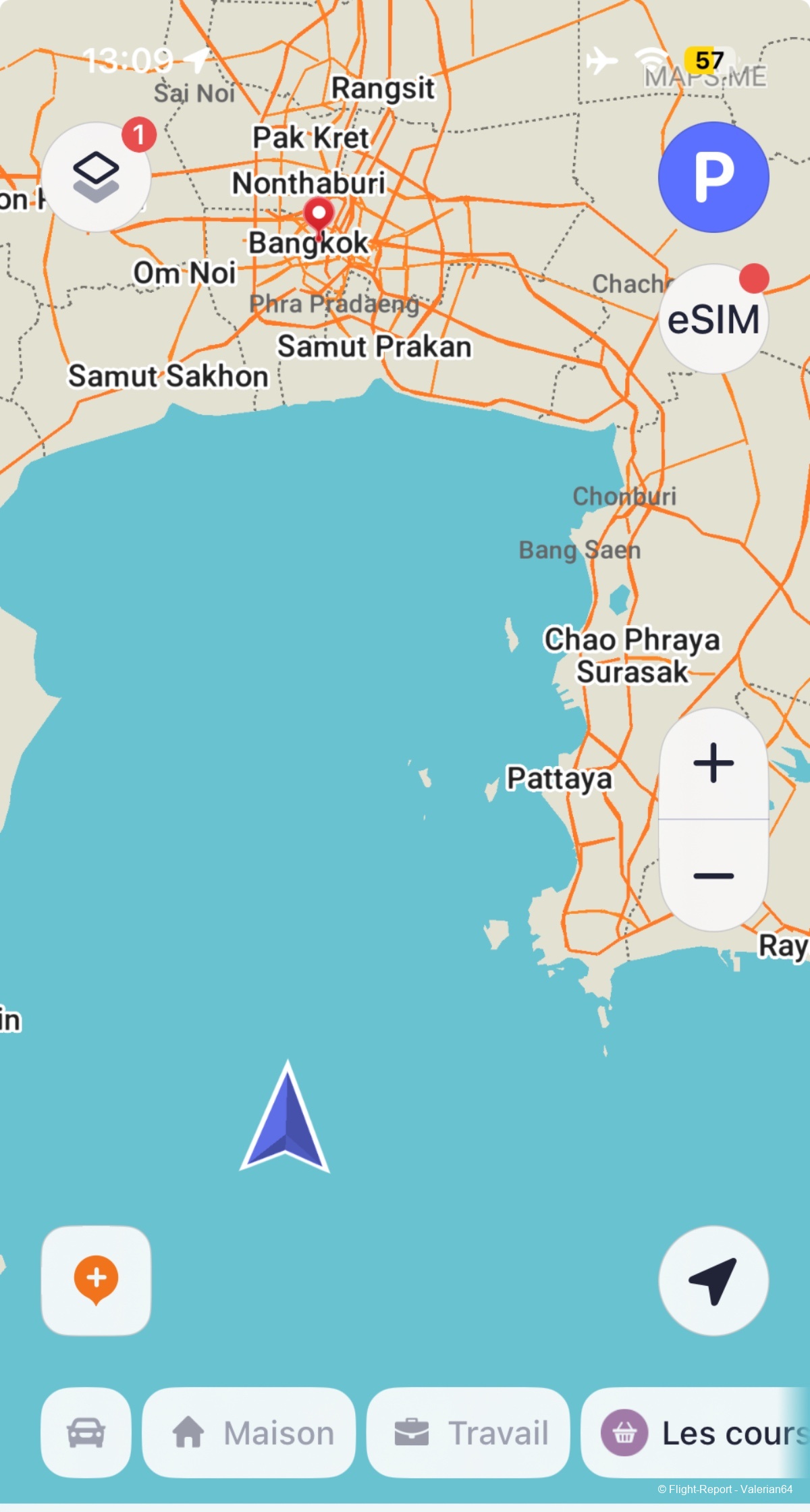Select the Travail shortcut chip
This screenshot has height=1512, width=810.
(468, 1432)
